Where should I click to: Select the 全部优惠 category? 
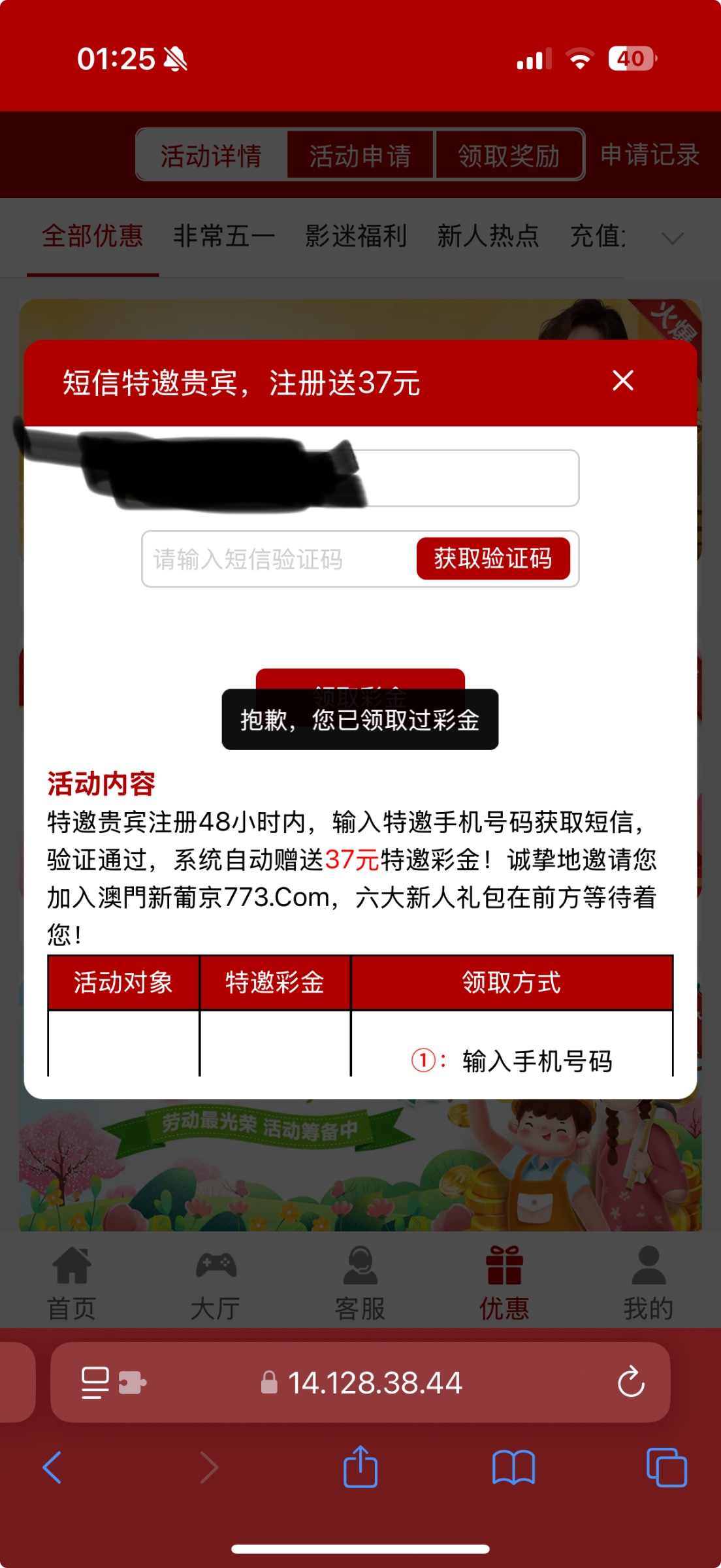pyautogui.click(x=93, y=236)
